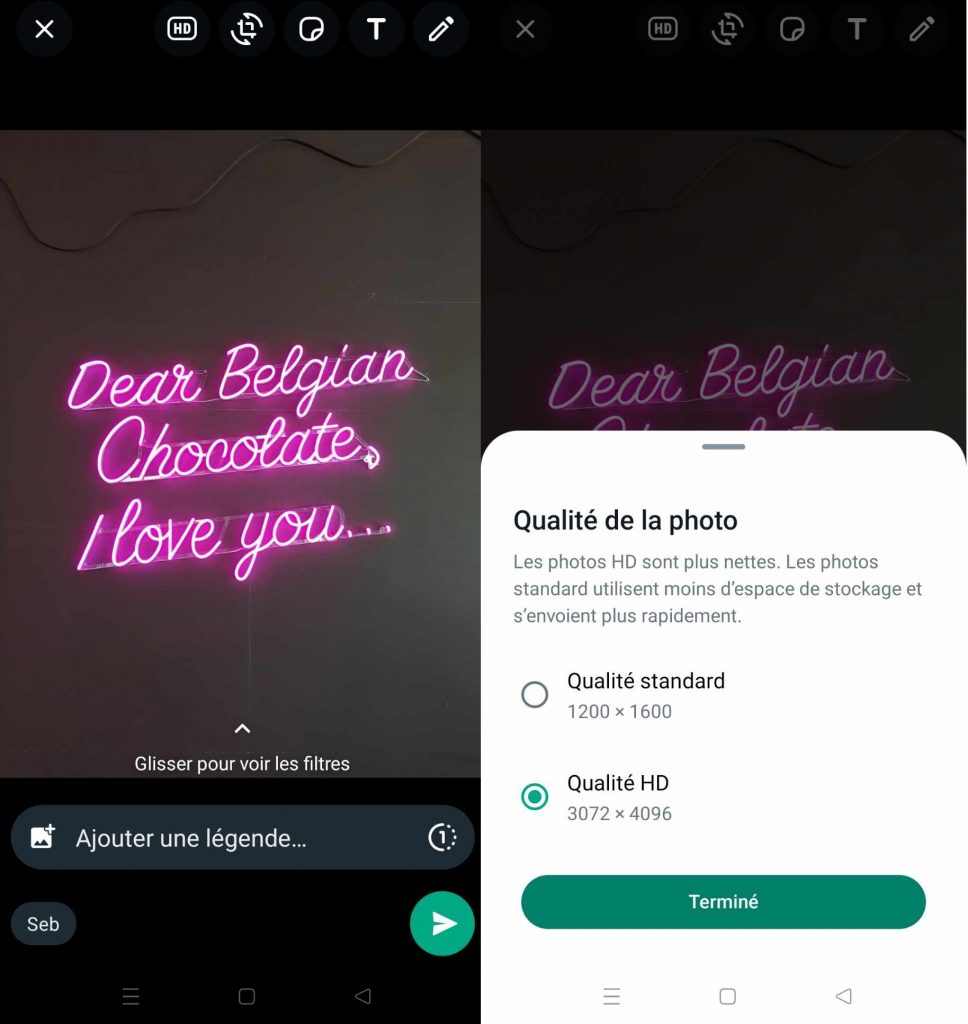Add a sticker using the bright sticker icon
This screenshot has width=968, height=1024.
pyautogui.click(x=311, y=29)
